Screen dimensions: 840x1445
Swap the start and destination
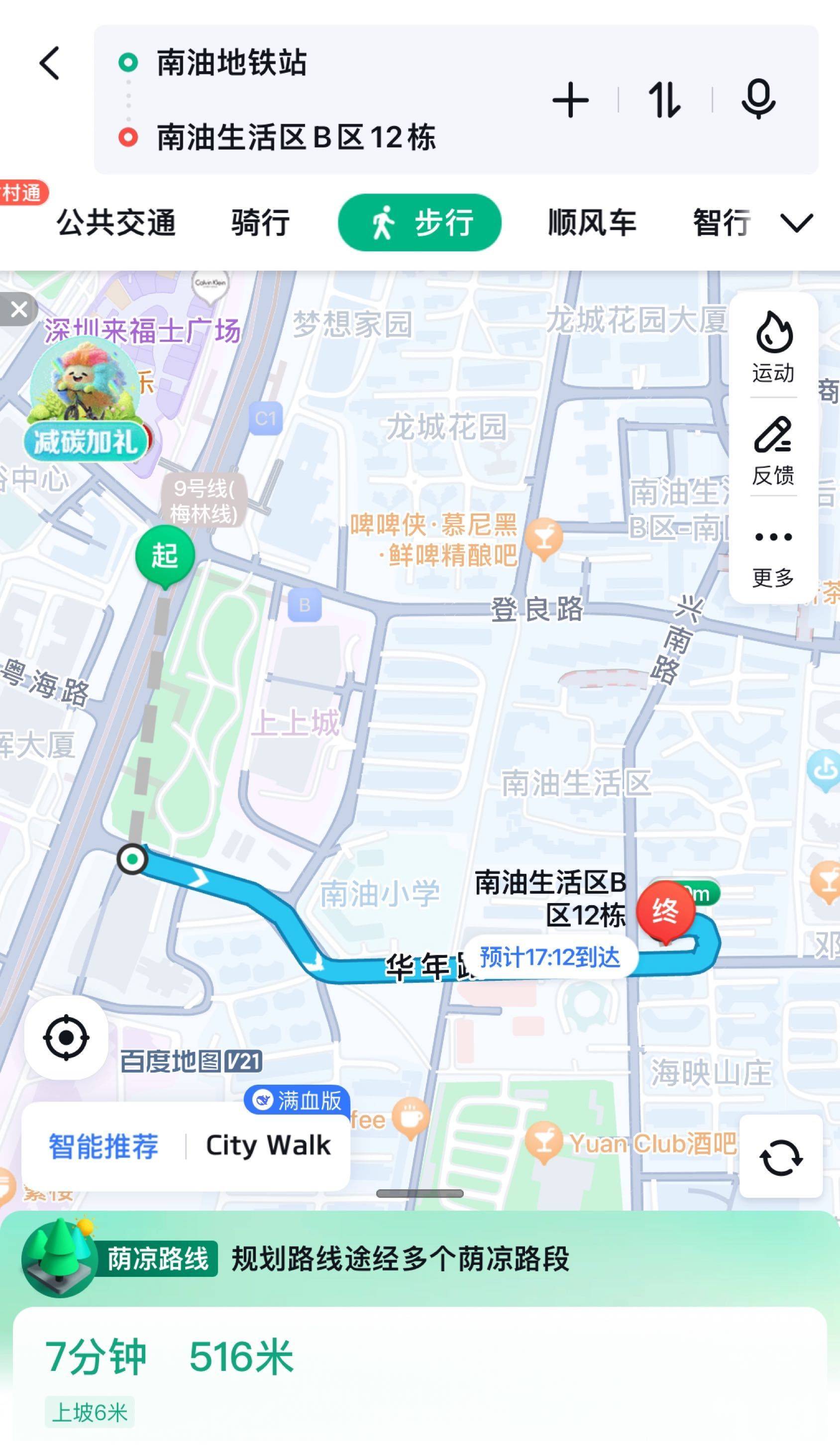pos(664,100)
